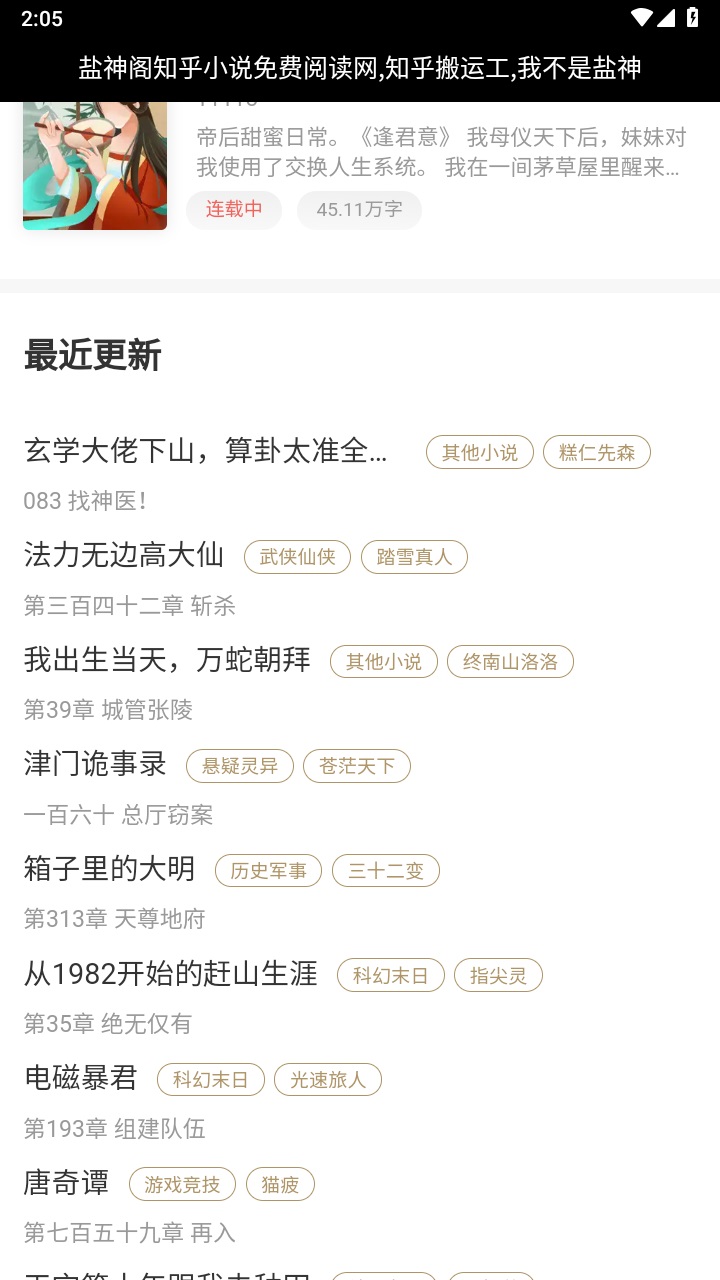720x1280 pixels.
Task: Select the 科幻末日 category tag
Action: pyautogui.click(x=391, y=975)
